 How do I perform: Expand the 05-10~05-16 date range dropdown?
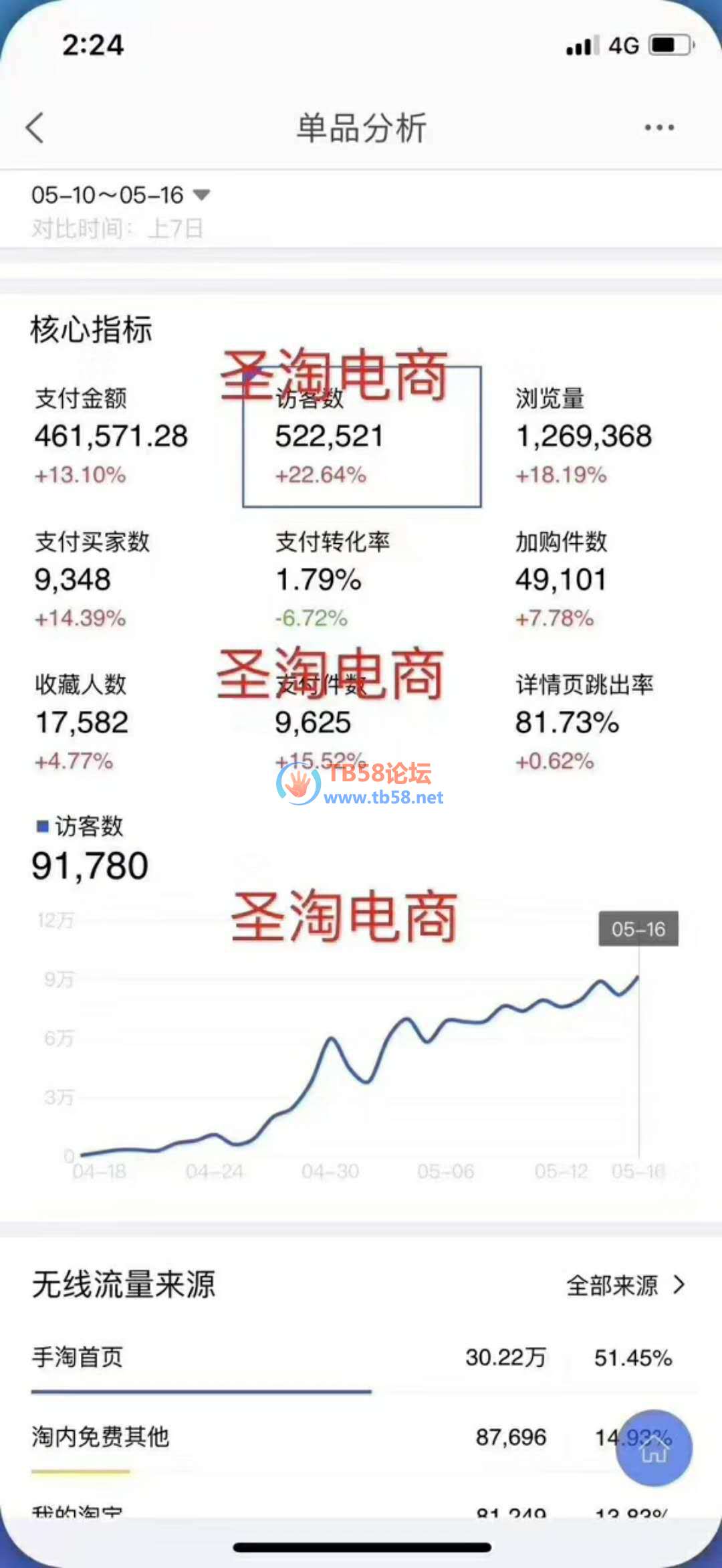click(120, 195)
